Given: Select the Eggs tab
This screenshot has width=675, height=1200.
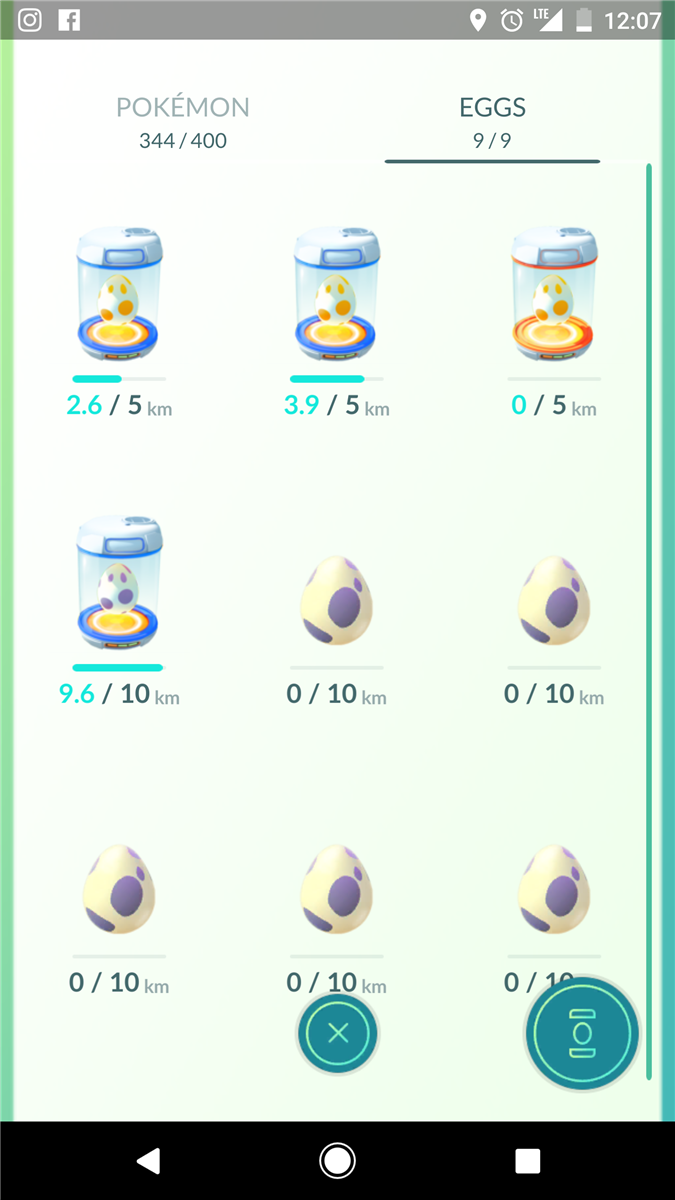Looking at the screenshot, I should pyautogui.click(x=492, y=122).
